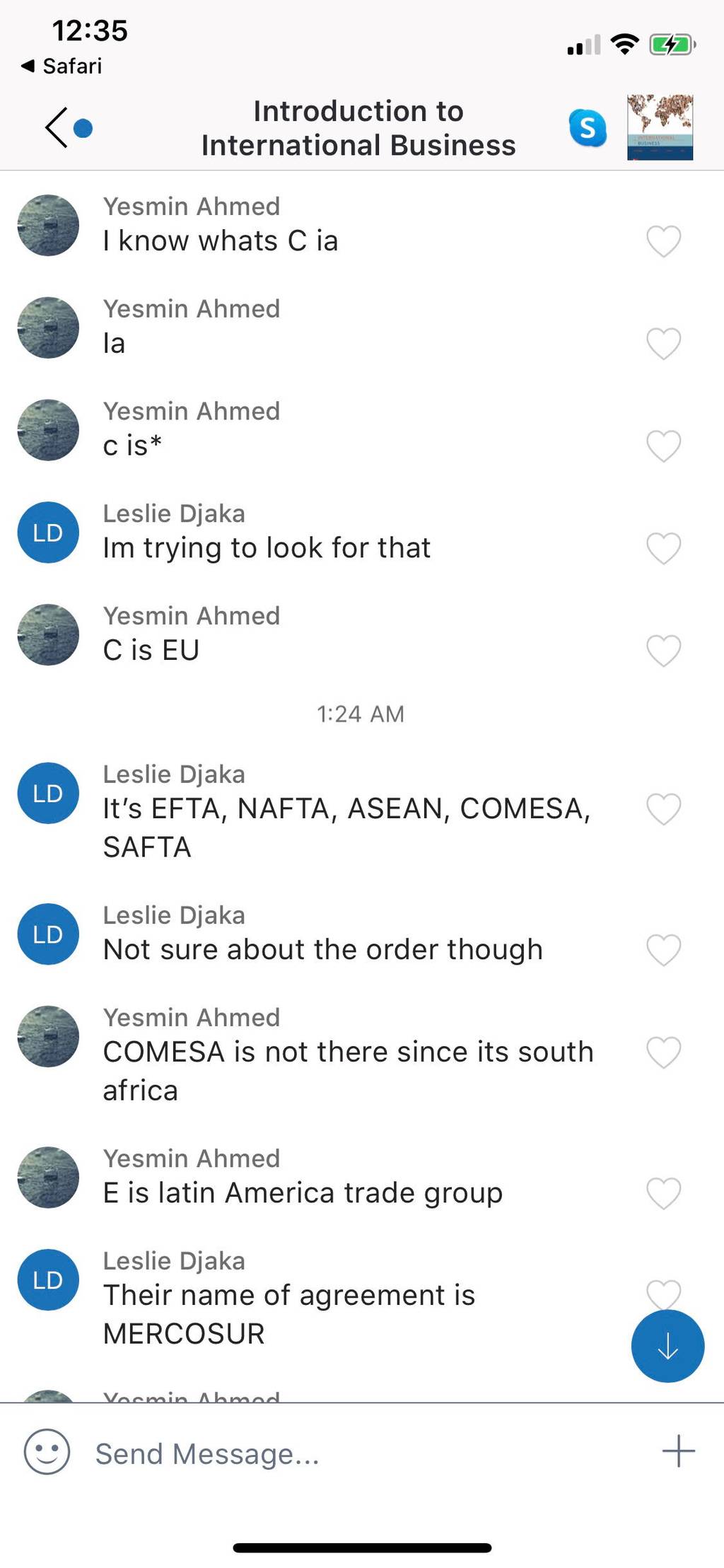This screenshot has width=724, height=1568.
Task: Jump to latest messages with down arrow
Action: [x=667, y=1346]
